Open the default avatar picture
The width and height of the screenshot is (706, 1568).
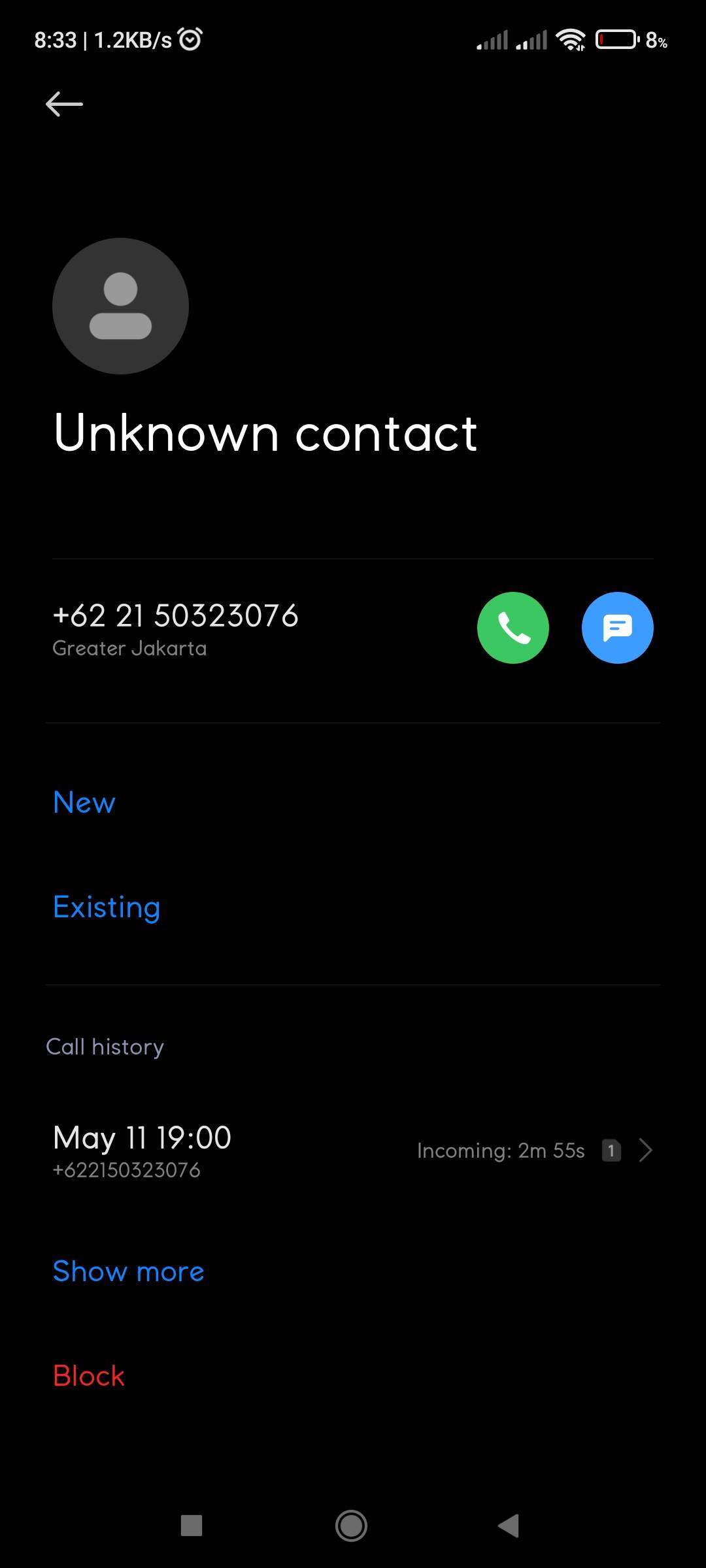[120, 306]
